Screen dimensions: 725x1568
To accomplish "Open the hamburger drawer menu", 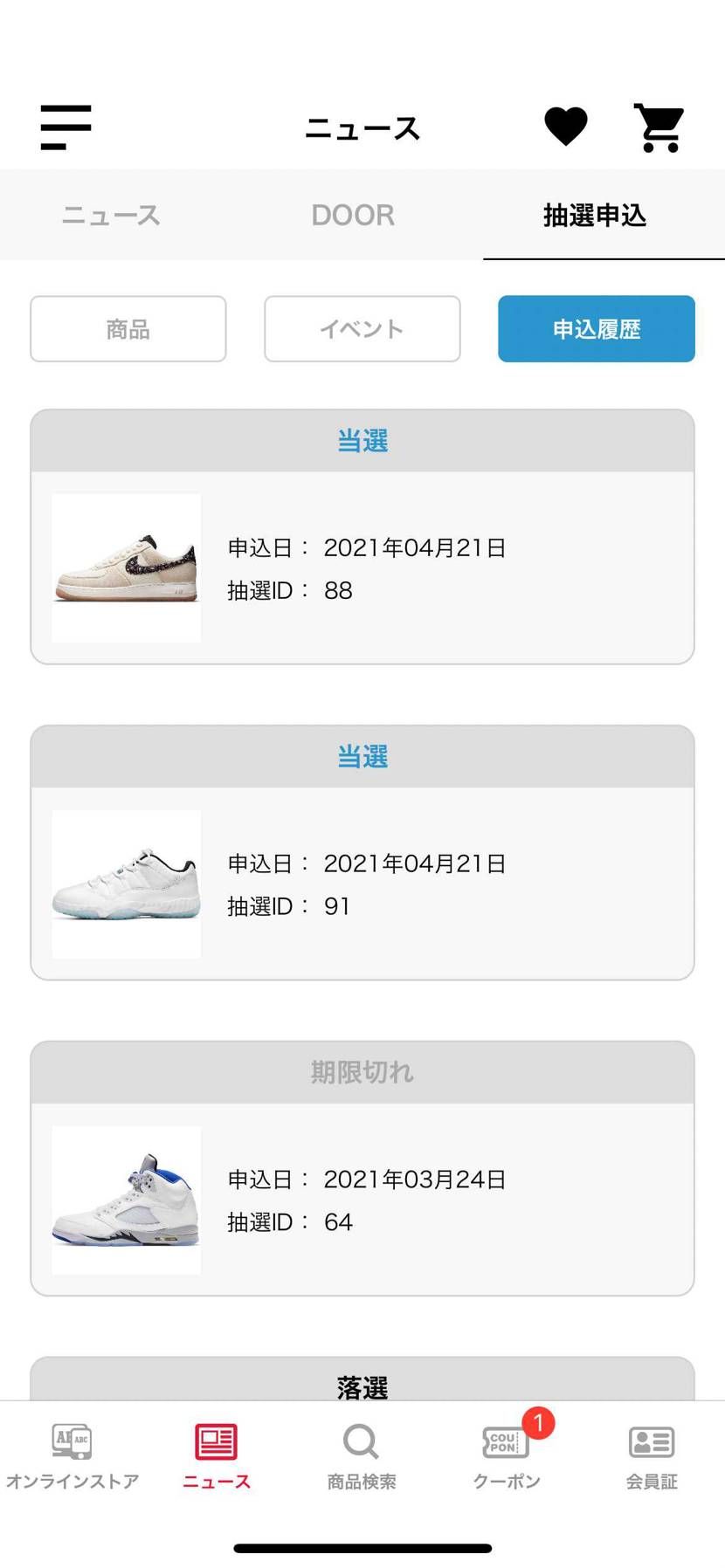I will tap(66, 127).
